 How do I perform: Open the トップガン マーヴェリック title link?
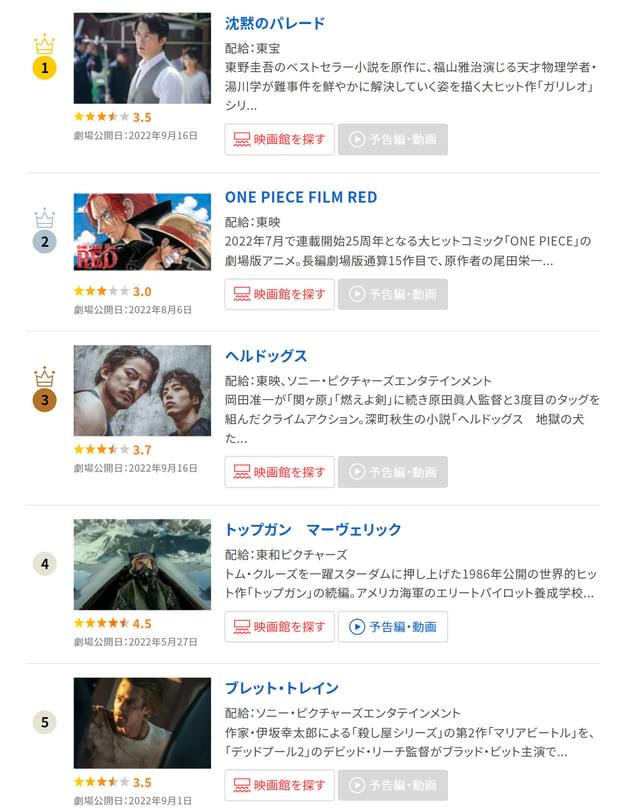313,529
